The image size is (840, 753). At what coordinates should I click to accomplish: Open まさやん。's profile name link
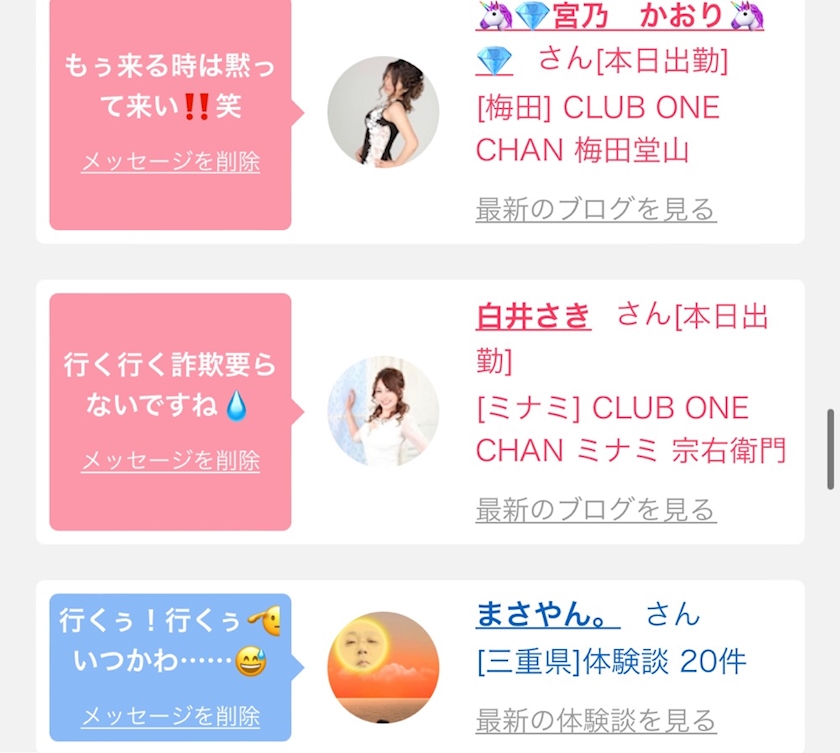pyautogui.click(x=547, y=613)
